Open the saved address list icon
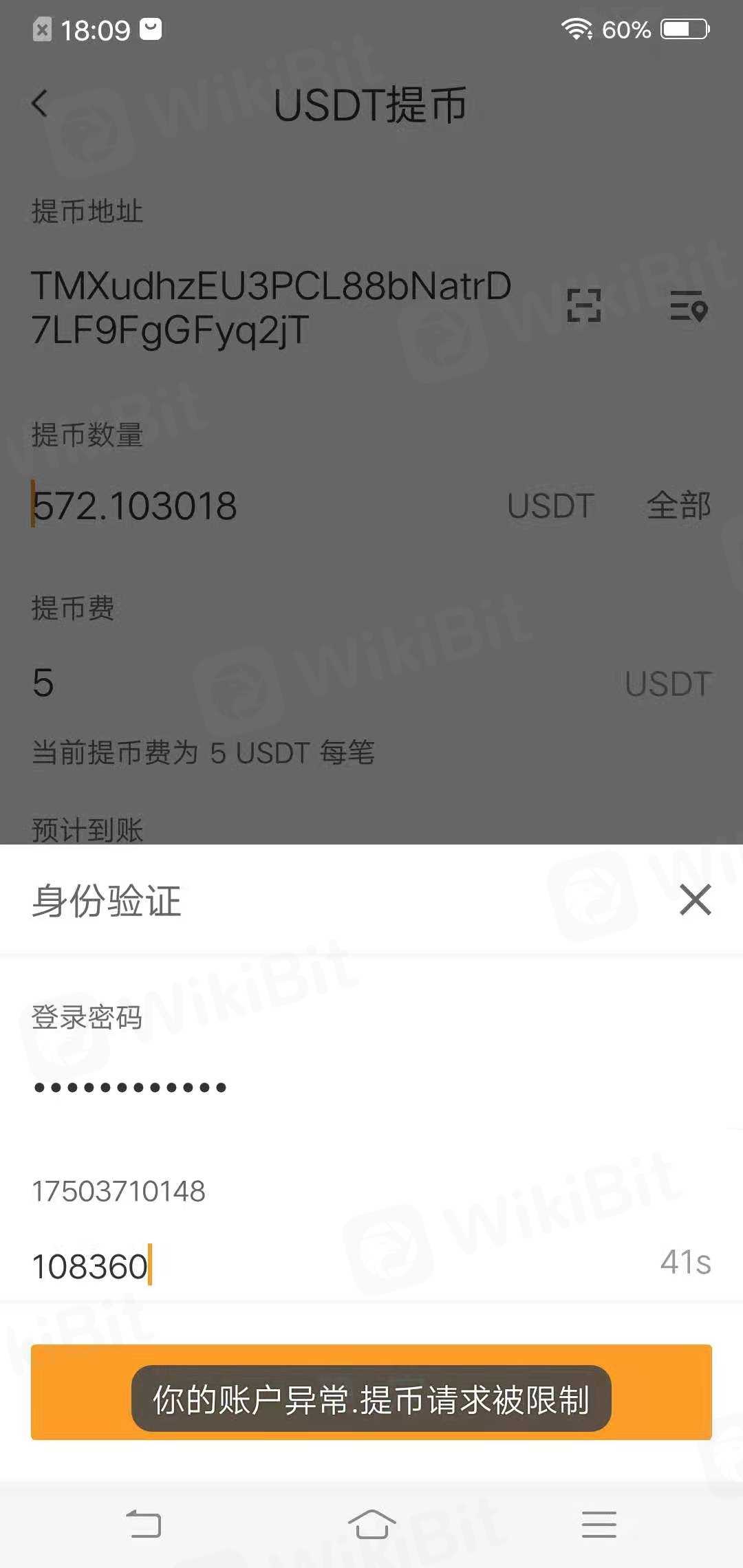The image size is (743, 1568). pos(688,305)
